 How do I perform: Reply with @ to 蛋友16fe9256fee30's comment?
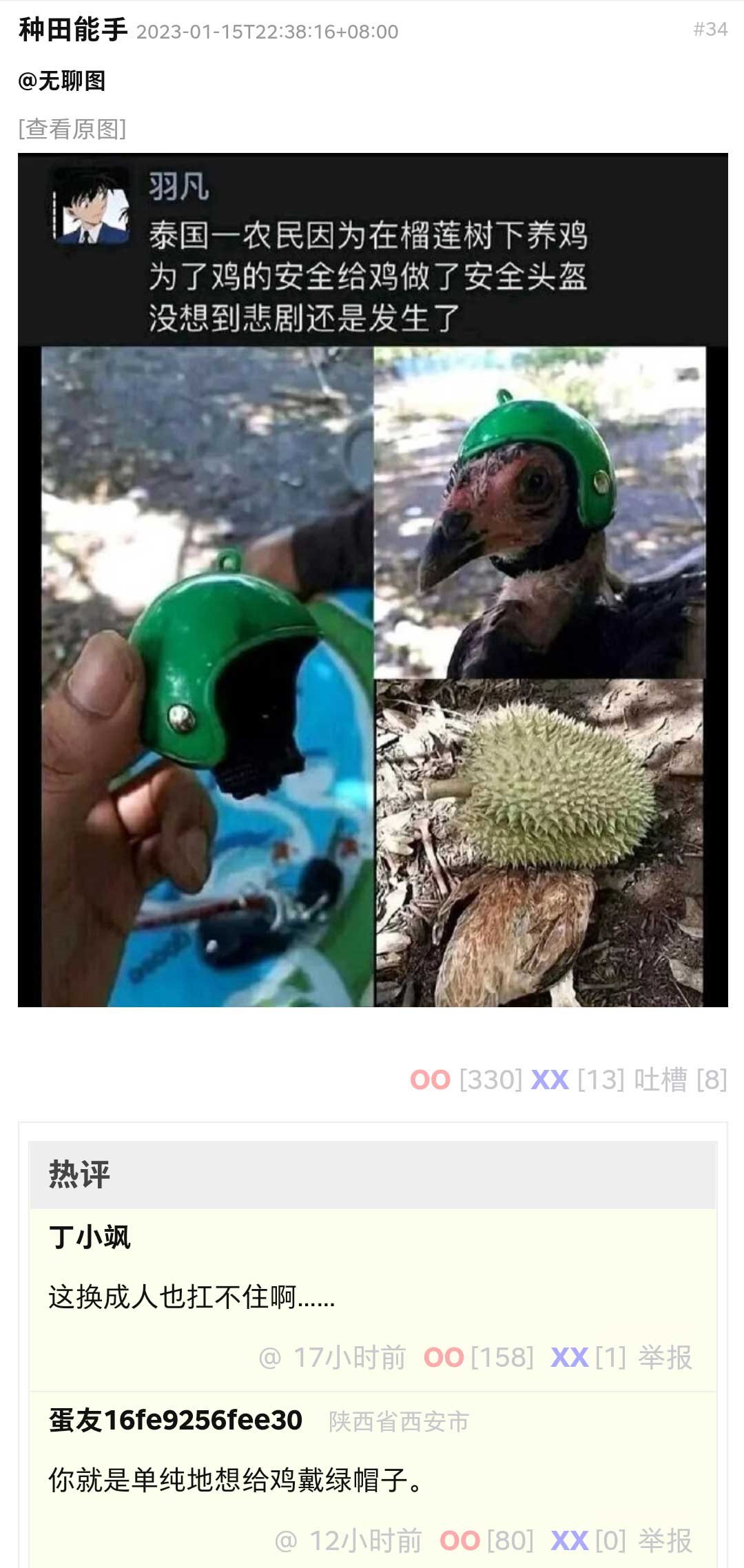pyautogui.click(x=286, y=1541)
